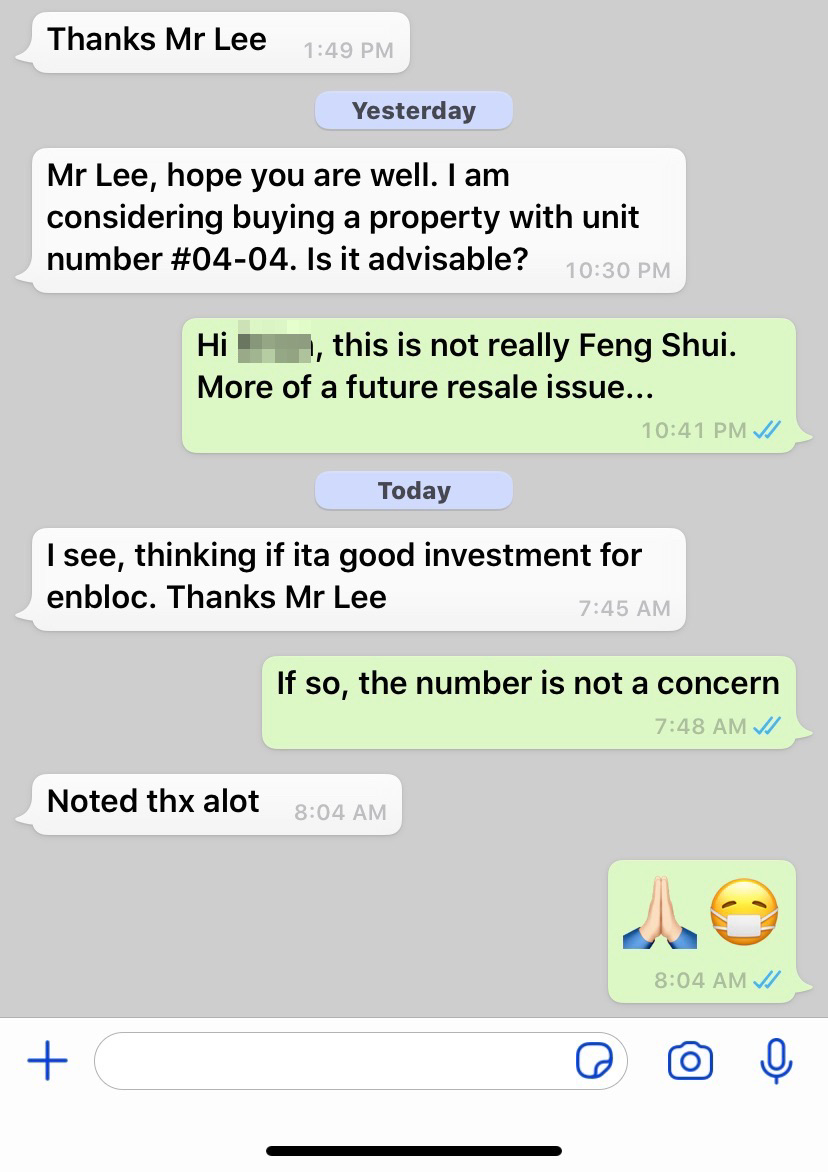828x1172 pixels.
Task: Tap the message text input field
Action: 330,1061
